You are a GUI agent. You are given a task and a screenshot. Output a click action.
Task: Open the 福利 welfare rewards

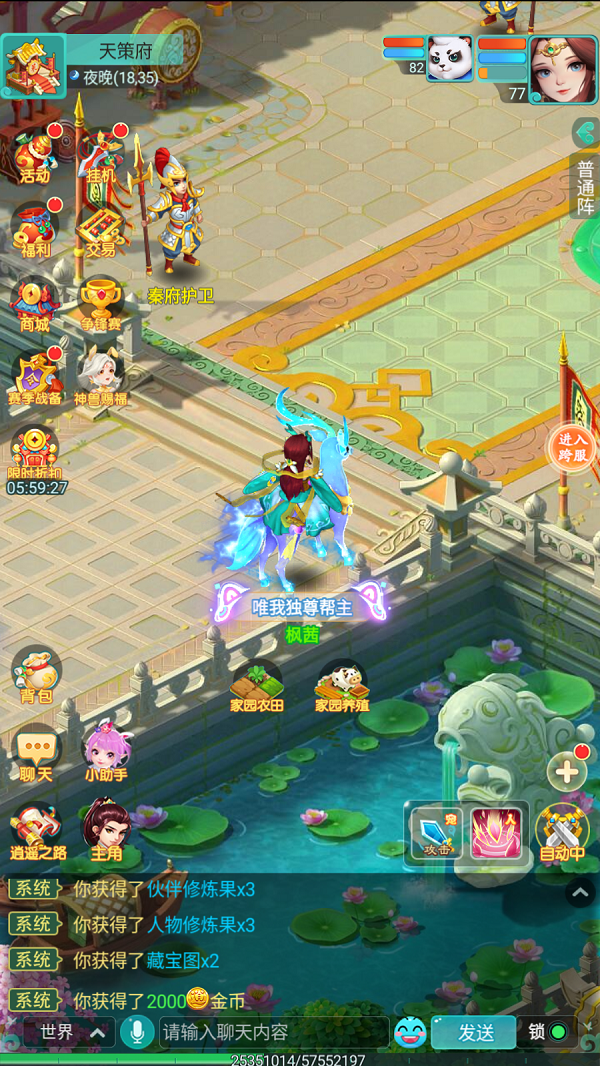pos(36,229)
